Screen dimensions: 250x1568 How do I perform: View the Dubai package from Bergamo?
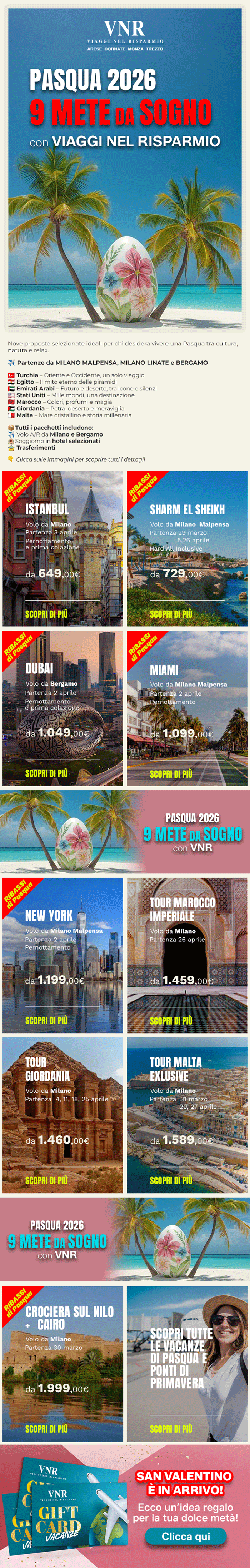point(62,708)
